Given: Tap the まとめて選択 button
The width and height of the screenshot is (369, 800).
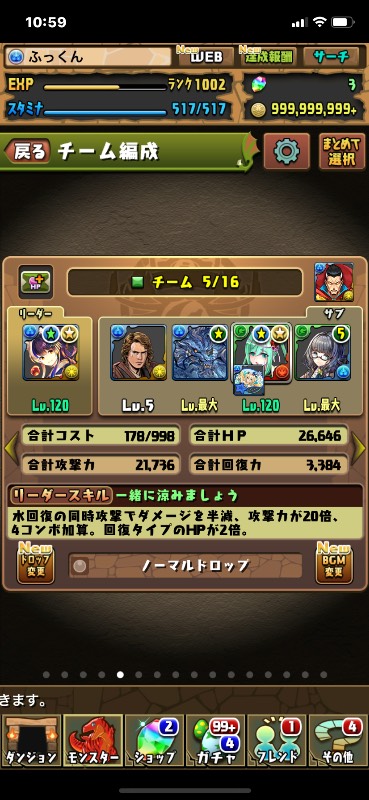Looking at the screenshot, I should pyautogui.click(x=342, y=151).
